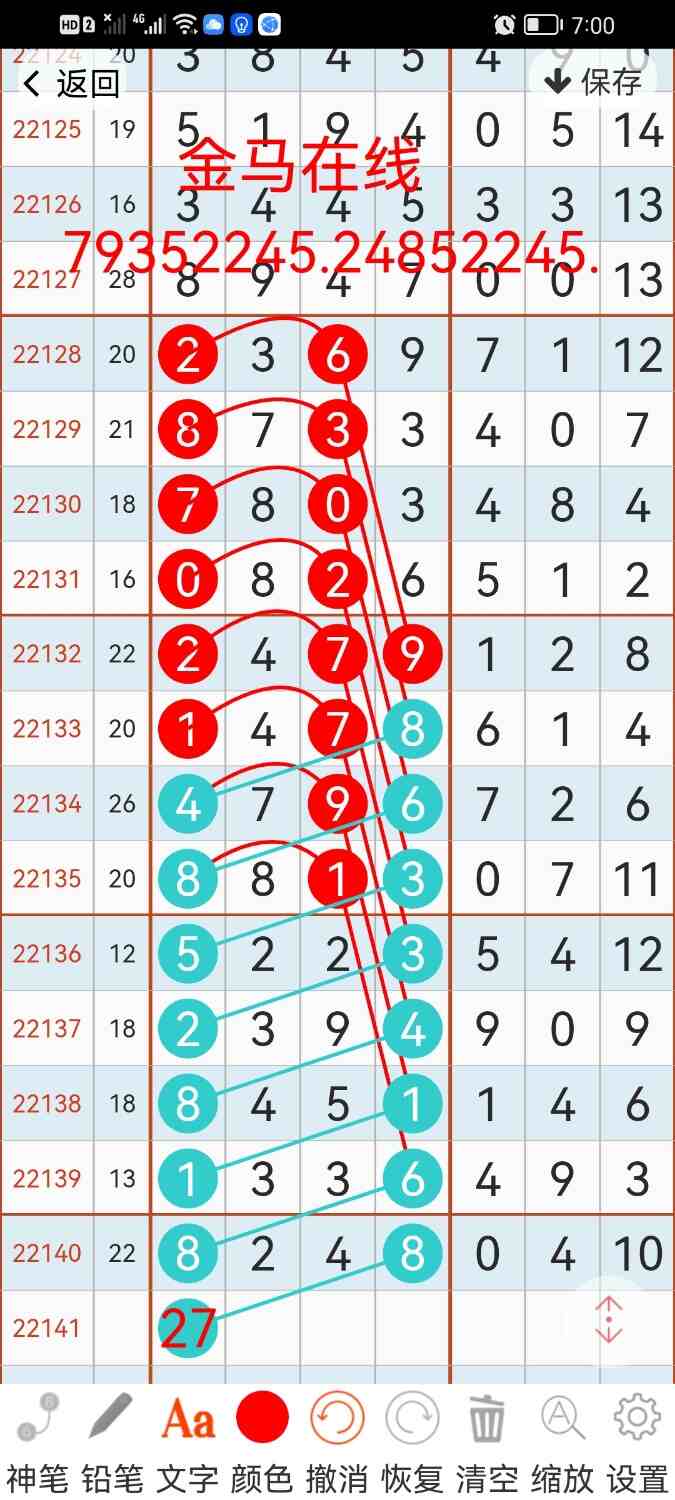Save the chart with 保存

coord(594,81)
